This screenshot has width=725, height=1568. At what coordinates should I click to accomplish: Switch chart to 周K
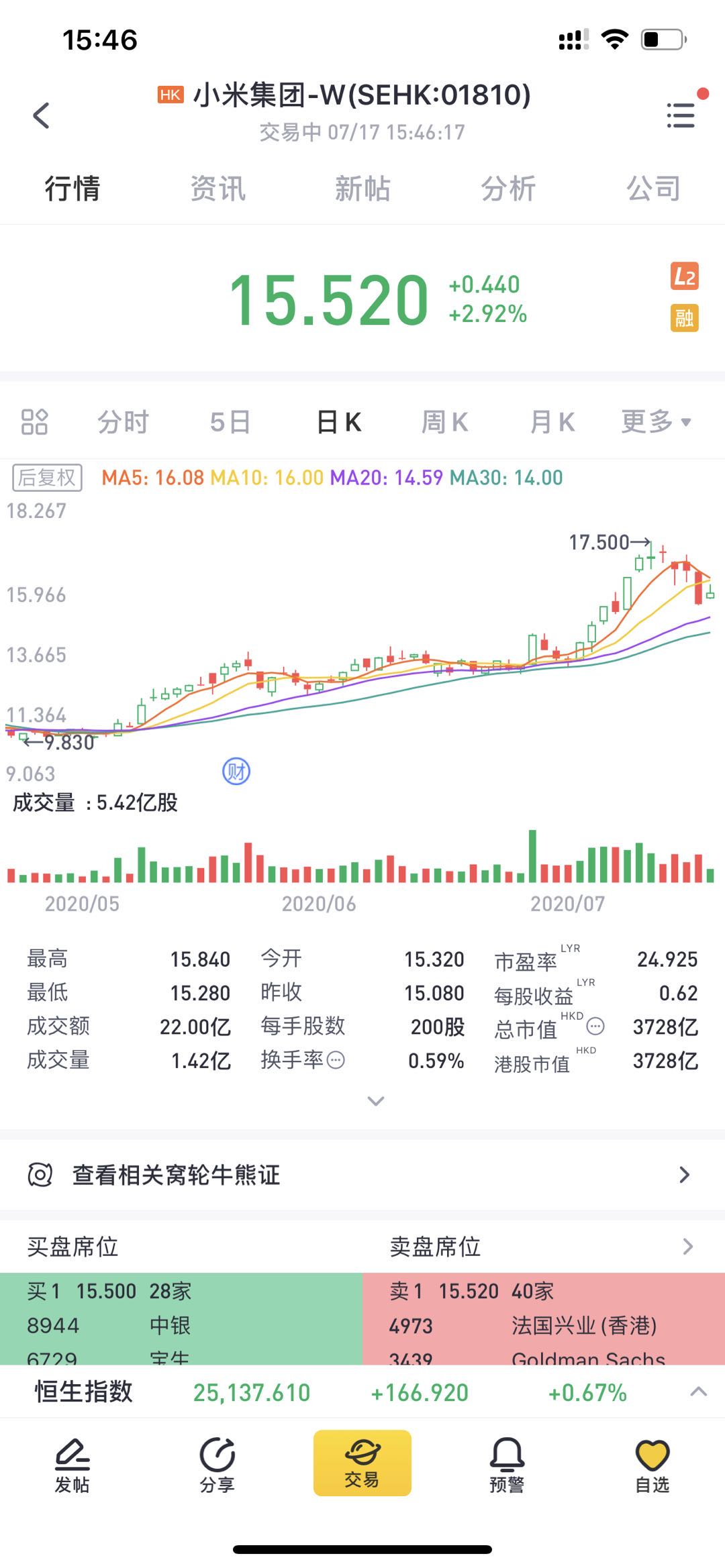point(444,422)
